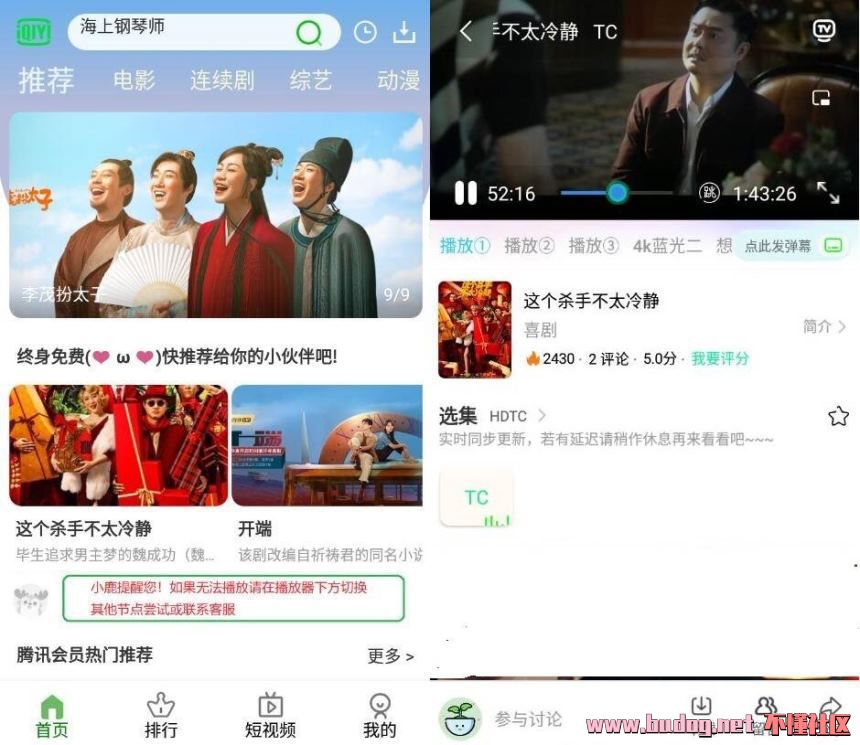Cast the video to TV
This screenshot has height=745, width=860.
tap(823, 30)
